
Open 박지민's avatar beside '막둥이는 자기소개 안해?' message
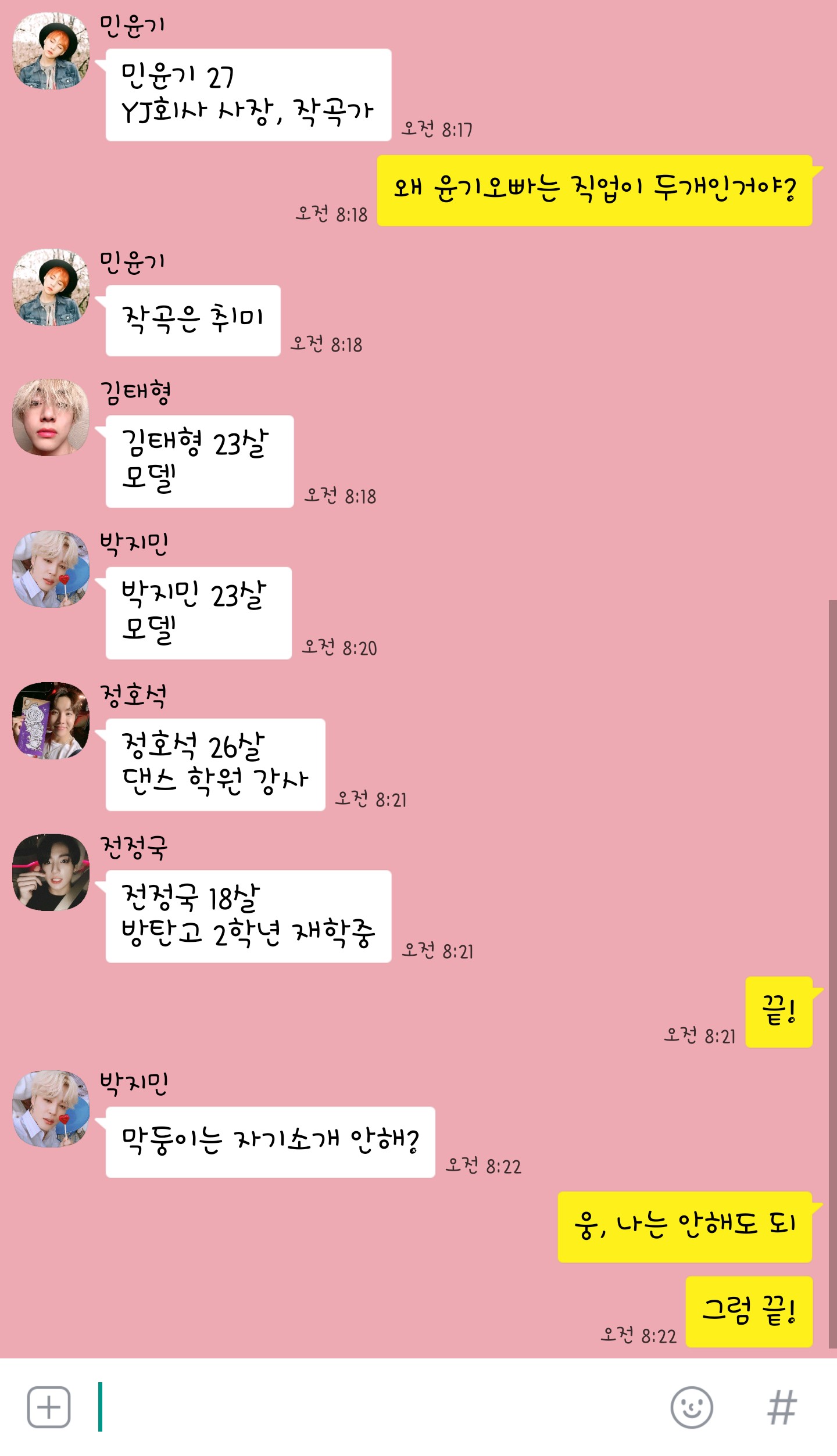coord(51,1109)
